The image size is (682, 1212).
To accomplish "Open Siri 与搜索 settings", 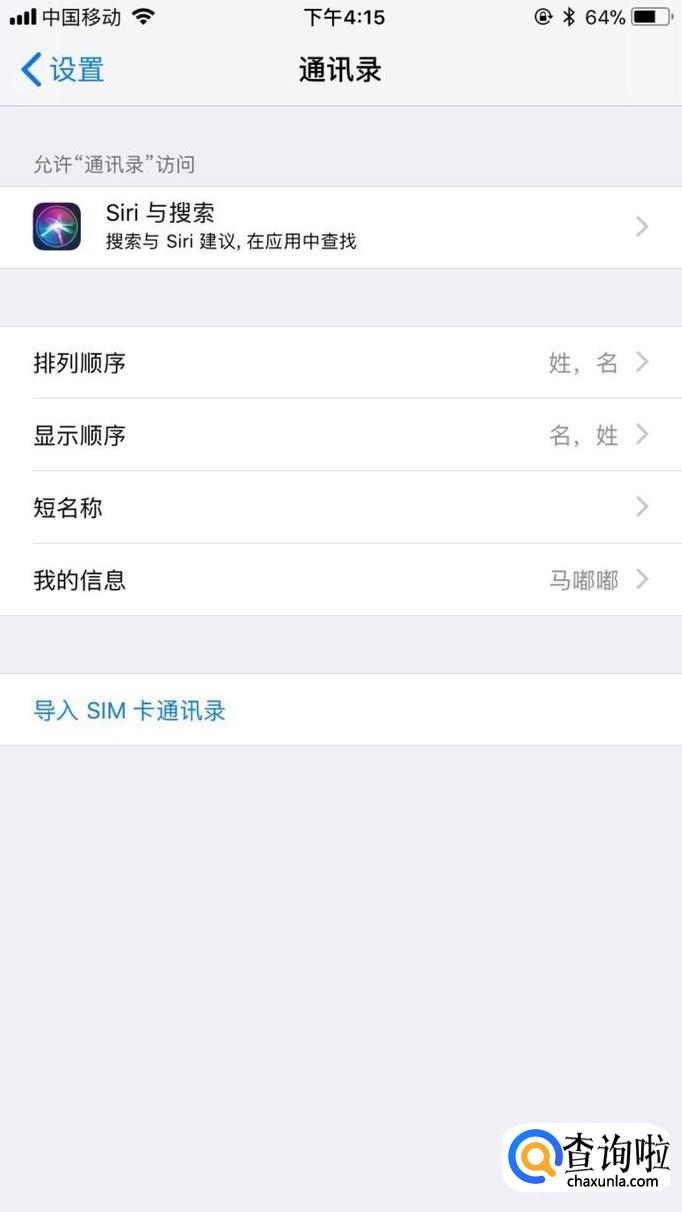I will [340, 227].
